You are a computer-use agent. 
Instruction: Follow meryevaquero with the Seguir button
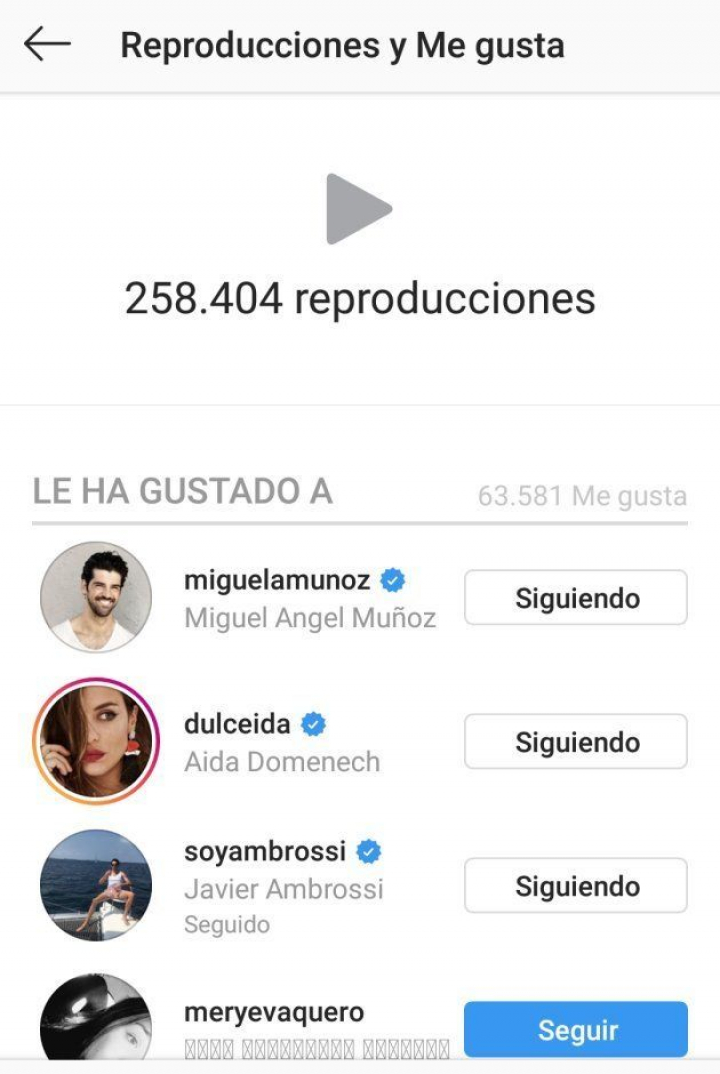point(575,1029)
